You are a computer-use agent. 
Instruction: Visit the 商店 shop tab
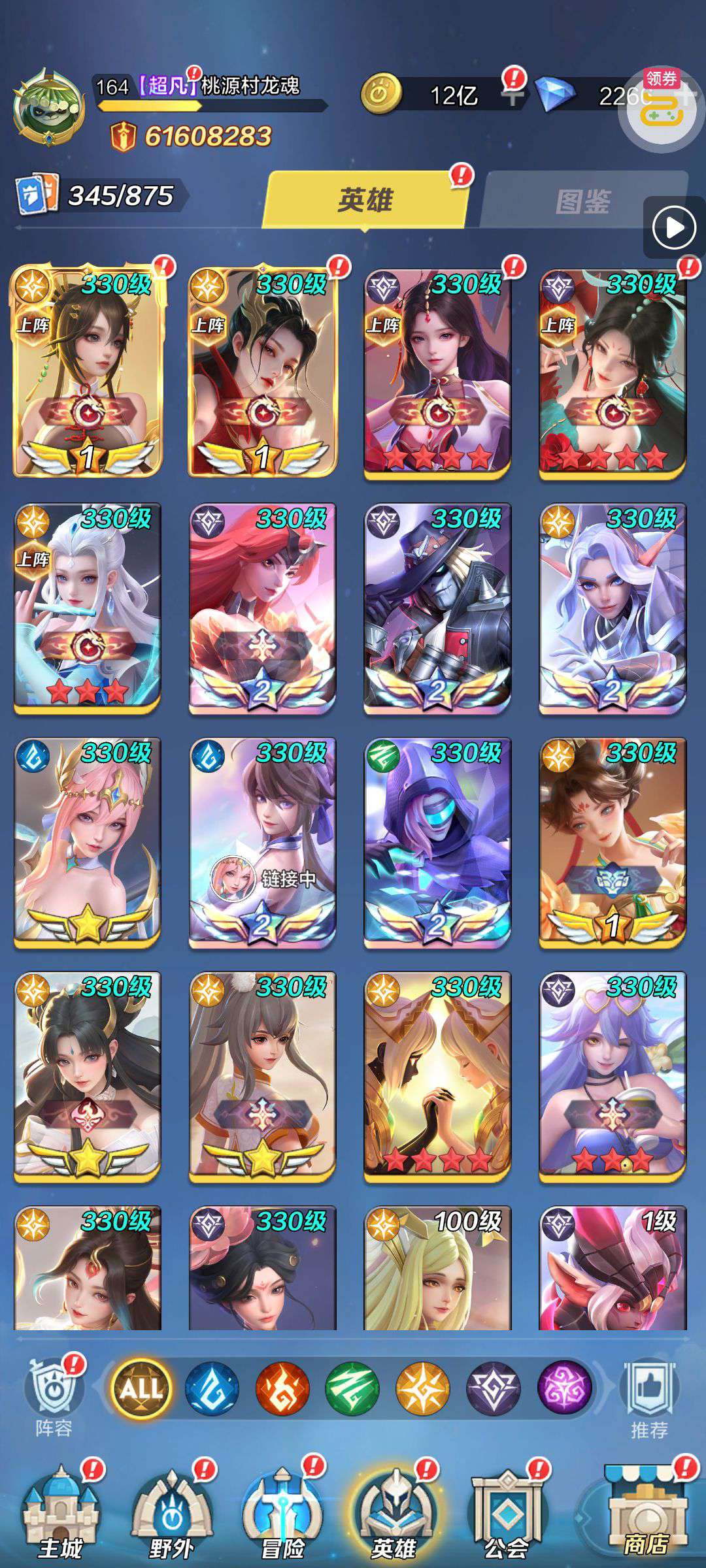click(646, 1514)
